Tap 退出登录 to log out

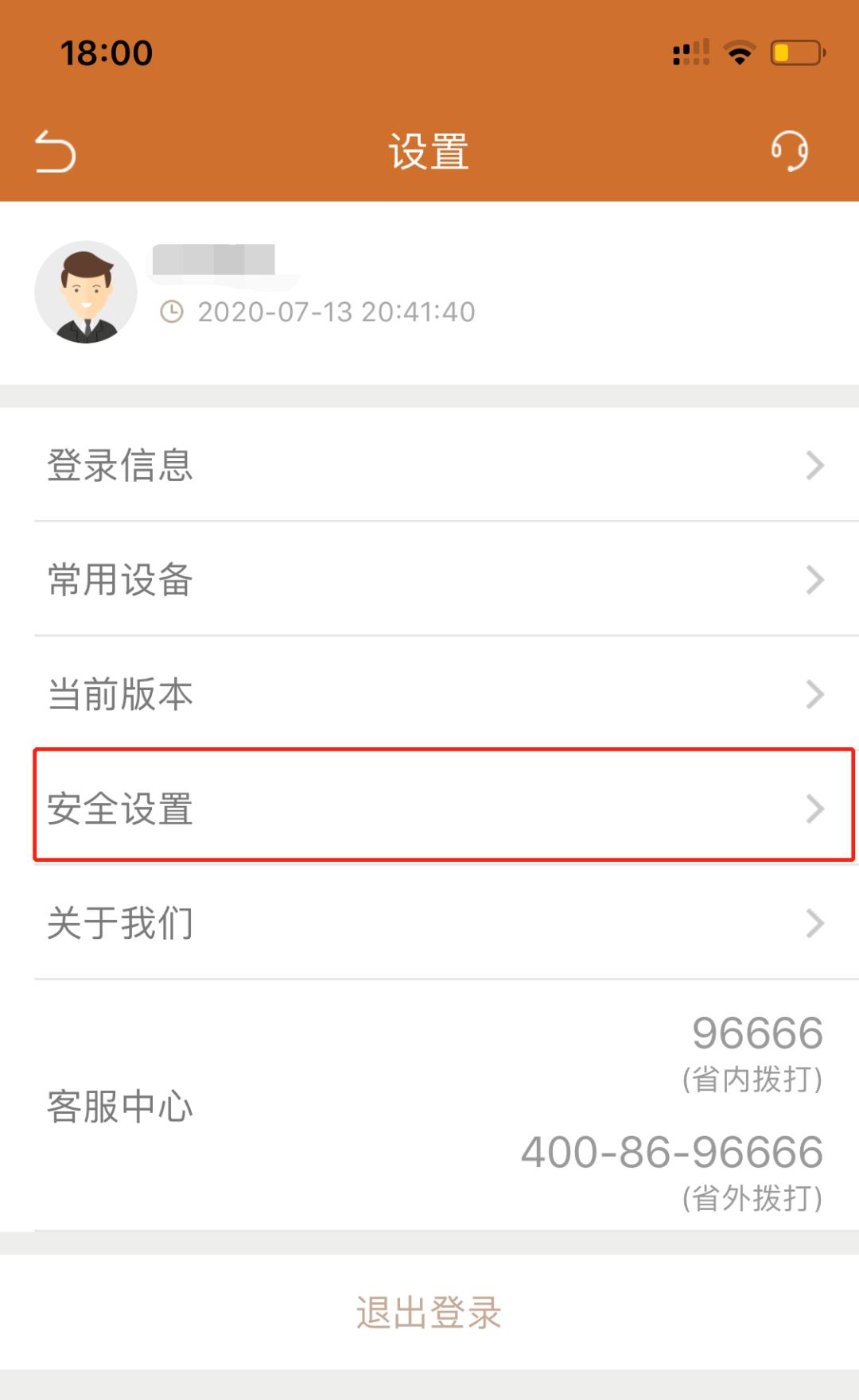point(429,1312)
